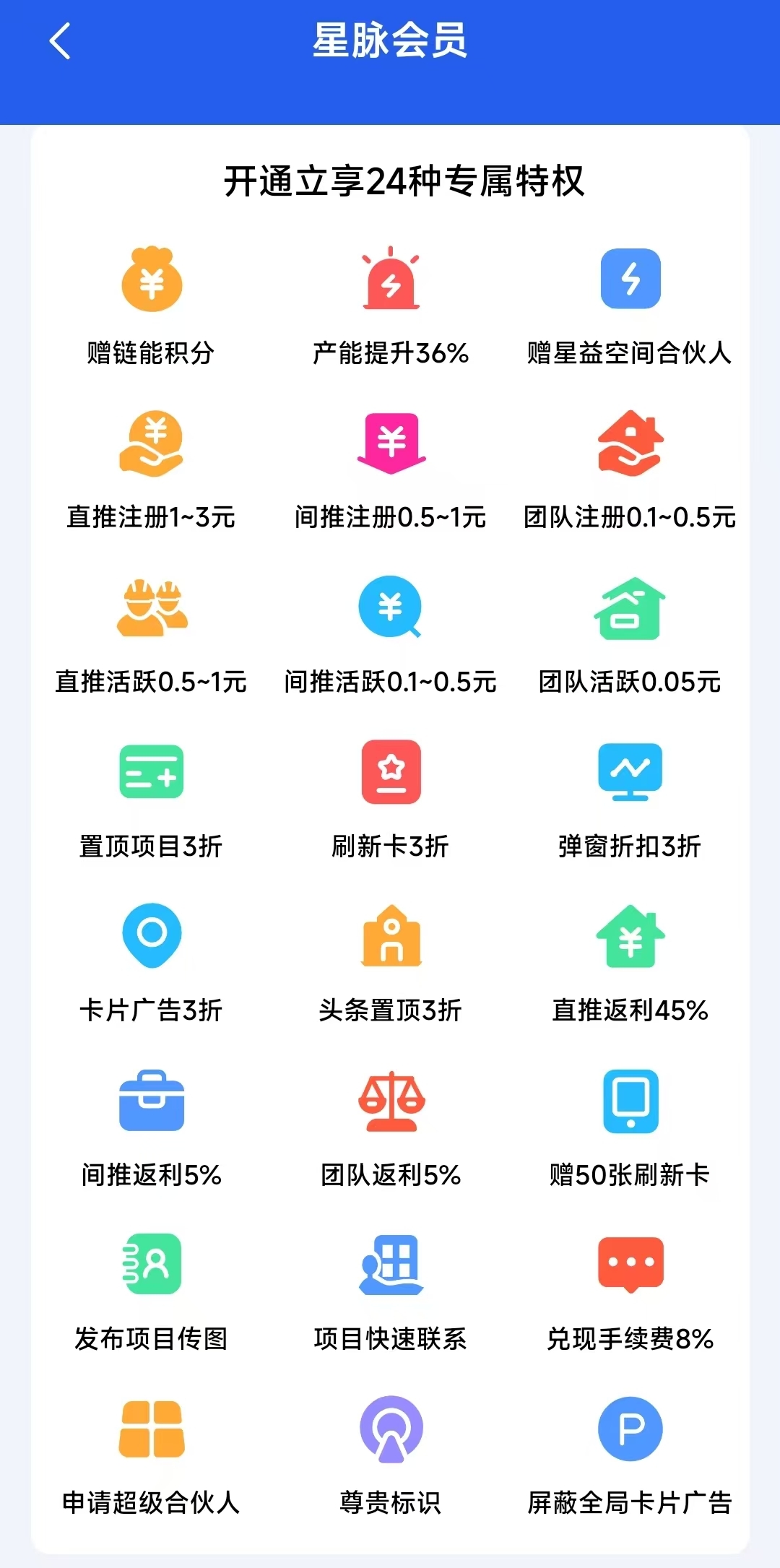The height and width of the screenshot is (1568, 780).
Task: Go back from the 星脉会员 page
Action: click(x=60, y=41)
